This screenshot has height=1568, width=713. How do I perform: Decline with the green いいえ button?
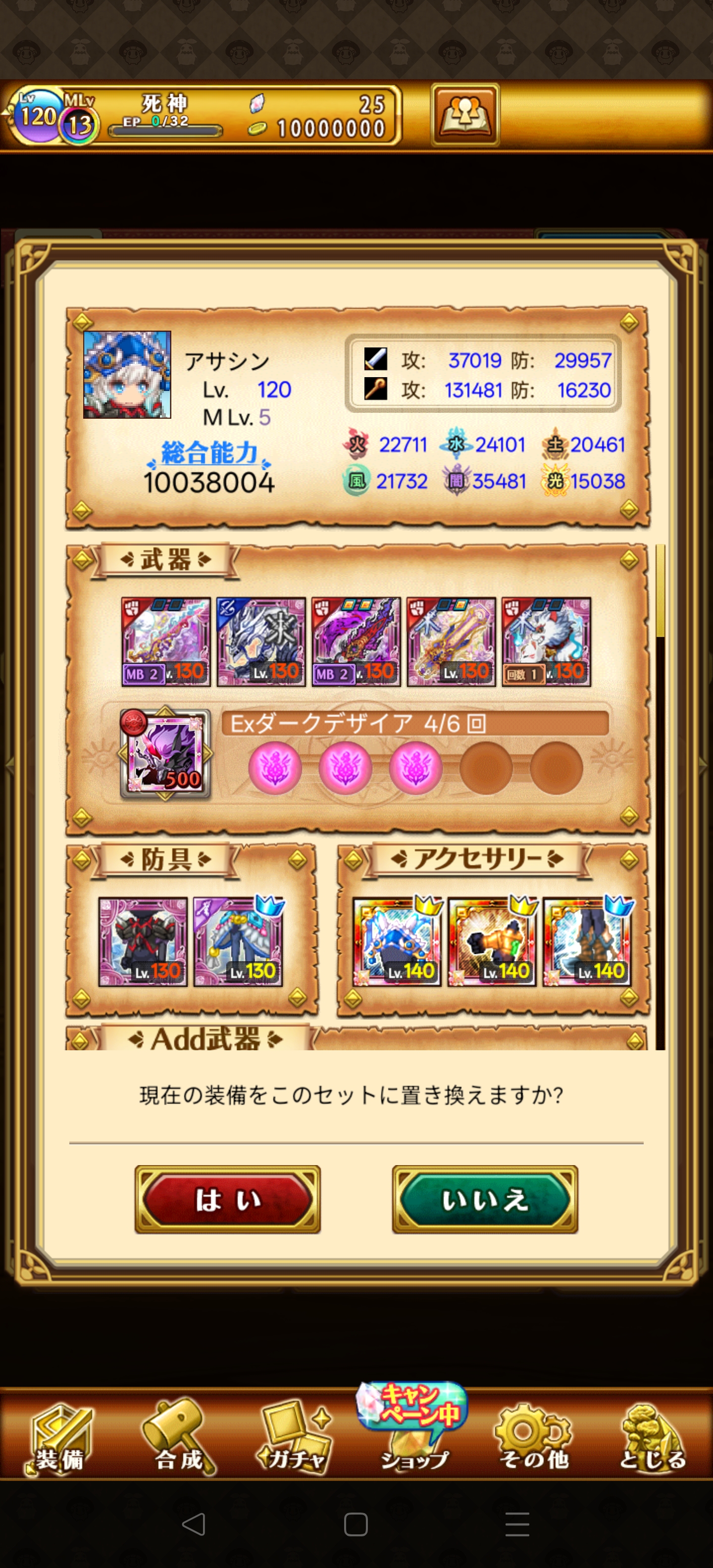pyautogui.click(x=485, y=1200)
